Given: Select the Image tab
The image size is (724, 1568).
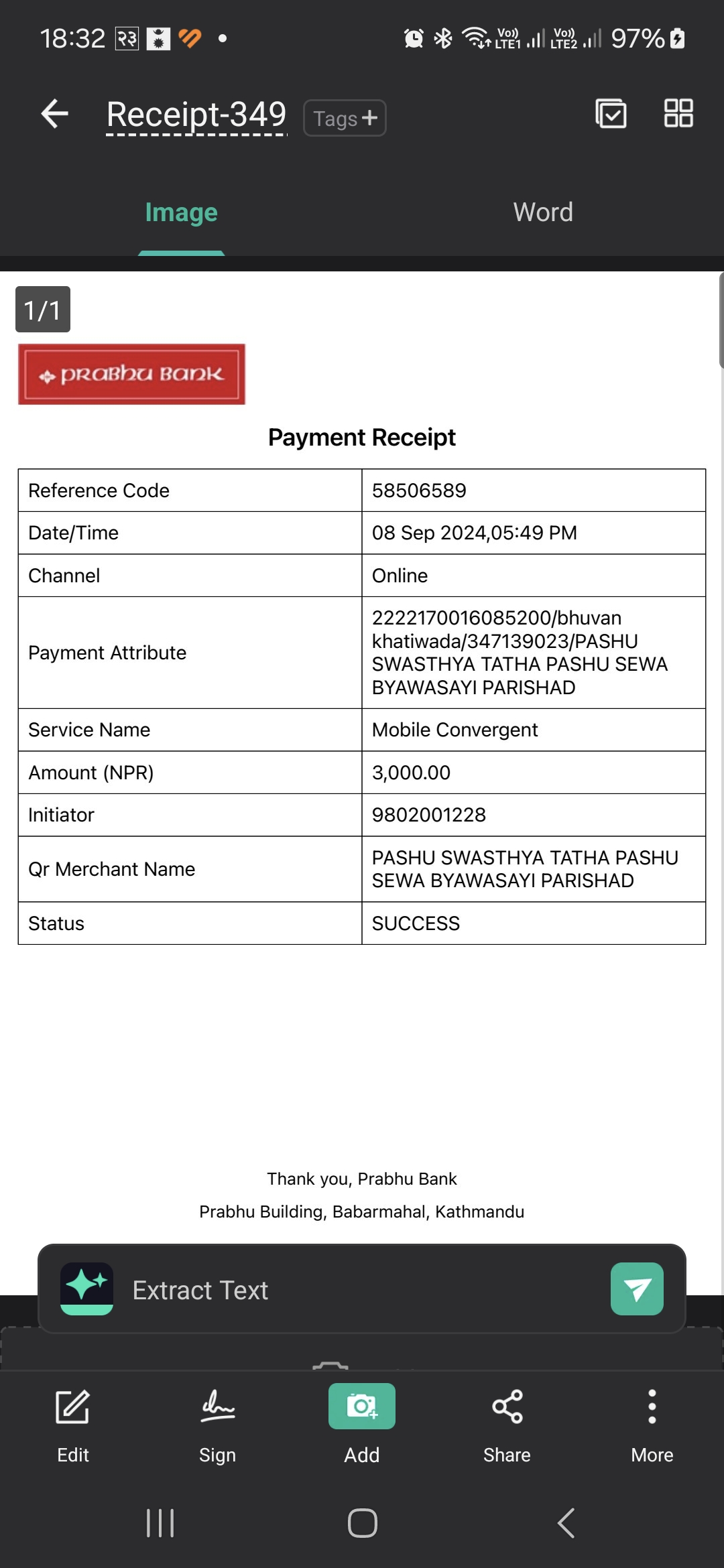Looking at the screenshot, I should click(181, 212).
